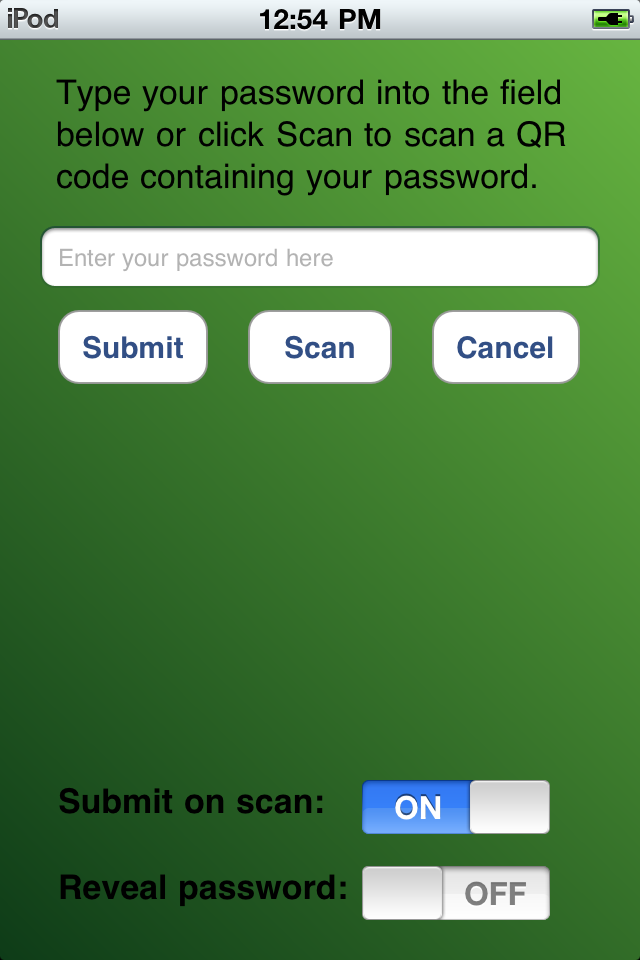Focus the password entry field
The image size is (640, 960).
click(320, 258)
